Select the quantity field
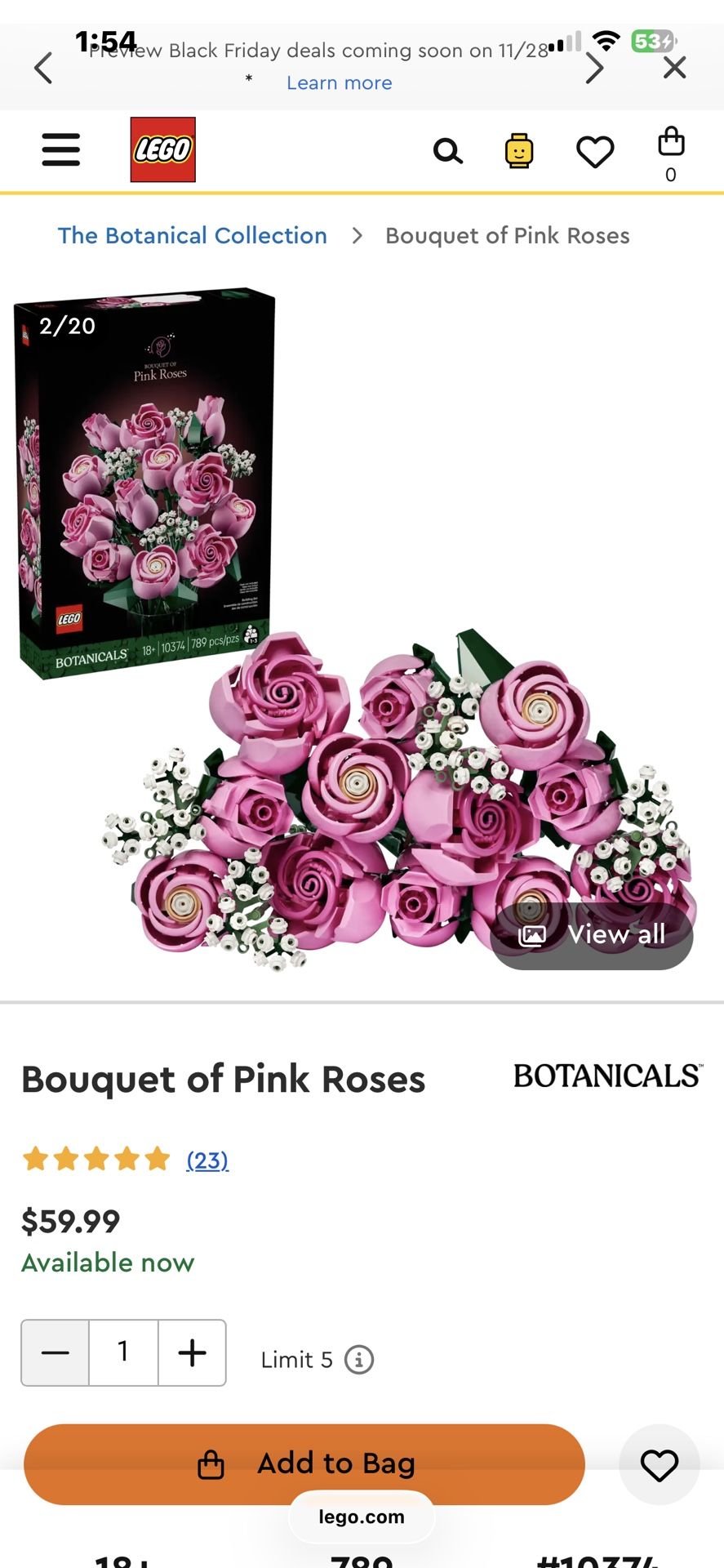Image resolution: width=724 pixels, height=1568 pixels. [123, 1353]
